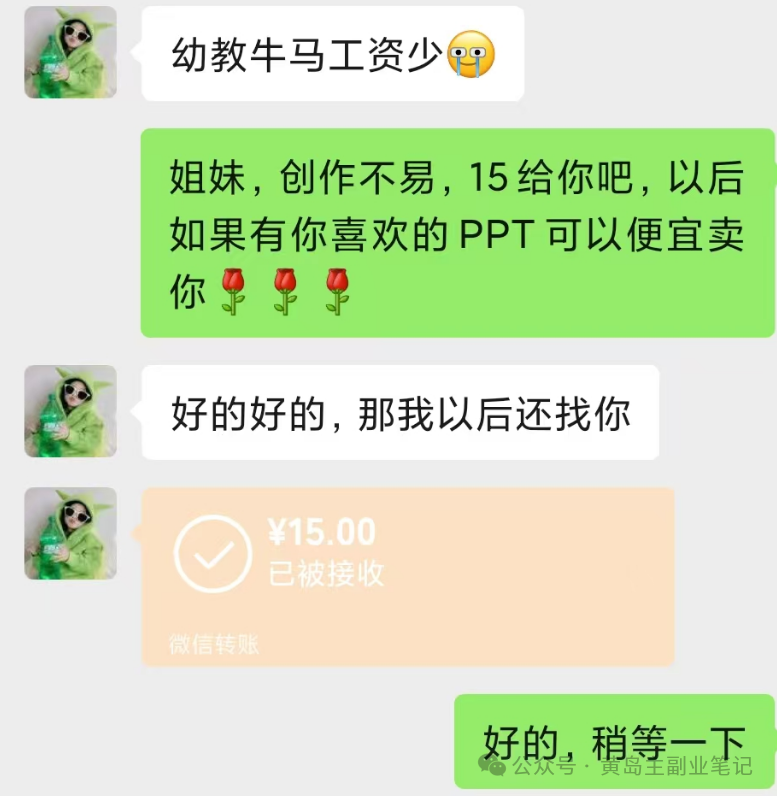Select the message '好的，稍等一下'
The width and height of the screenshot is (777, 796).
612,740
